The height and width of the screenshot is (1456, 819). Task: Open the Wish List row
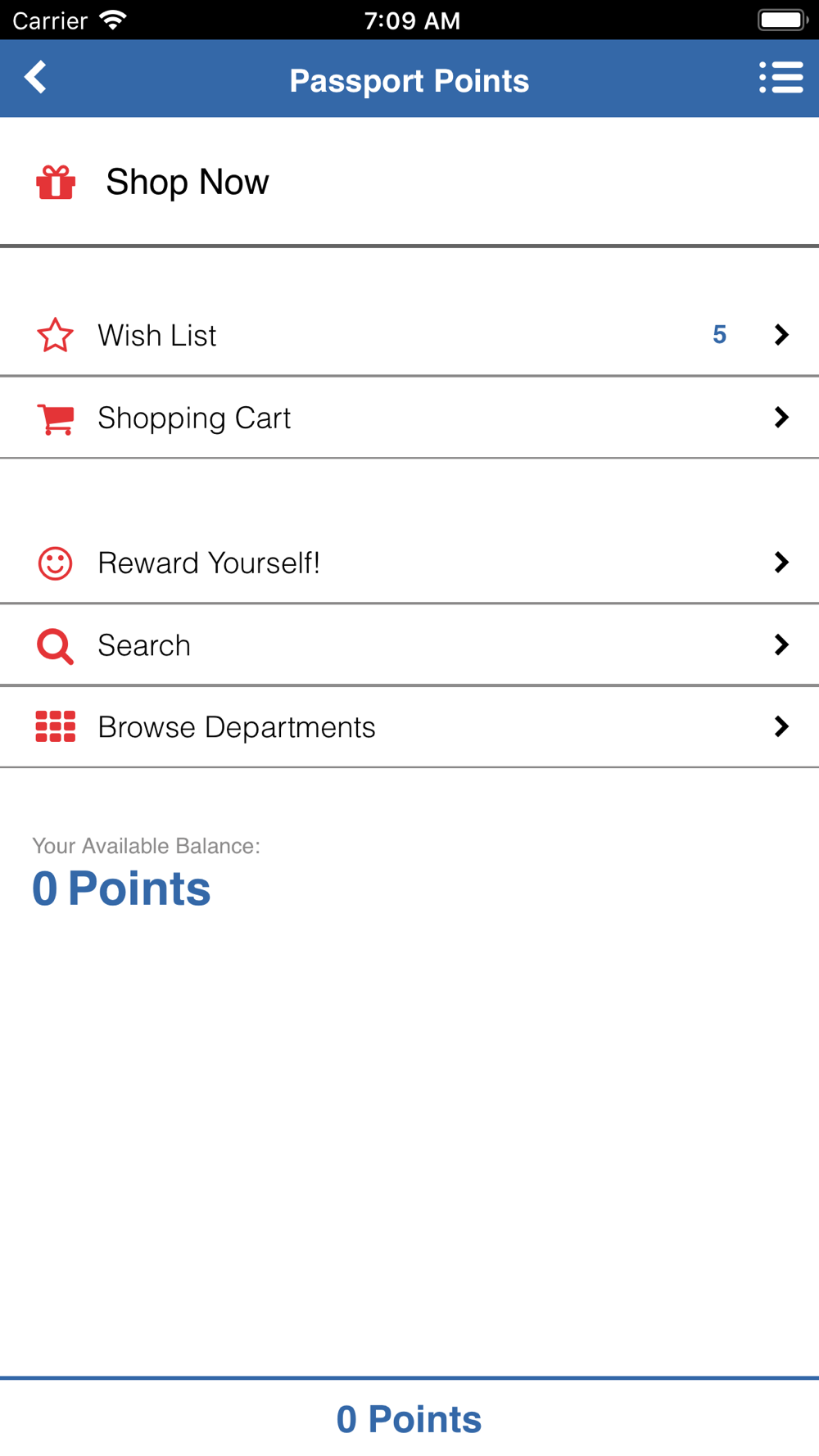click(409, 335)
